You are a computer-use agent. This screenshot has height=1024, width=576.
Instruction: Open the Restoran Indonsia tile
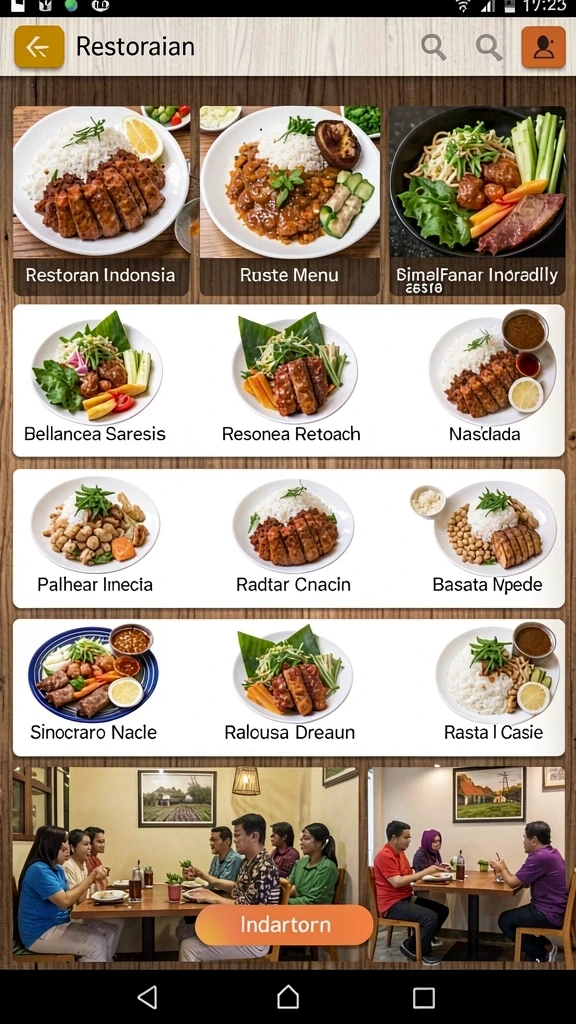click(x=101, y=200)
